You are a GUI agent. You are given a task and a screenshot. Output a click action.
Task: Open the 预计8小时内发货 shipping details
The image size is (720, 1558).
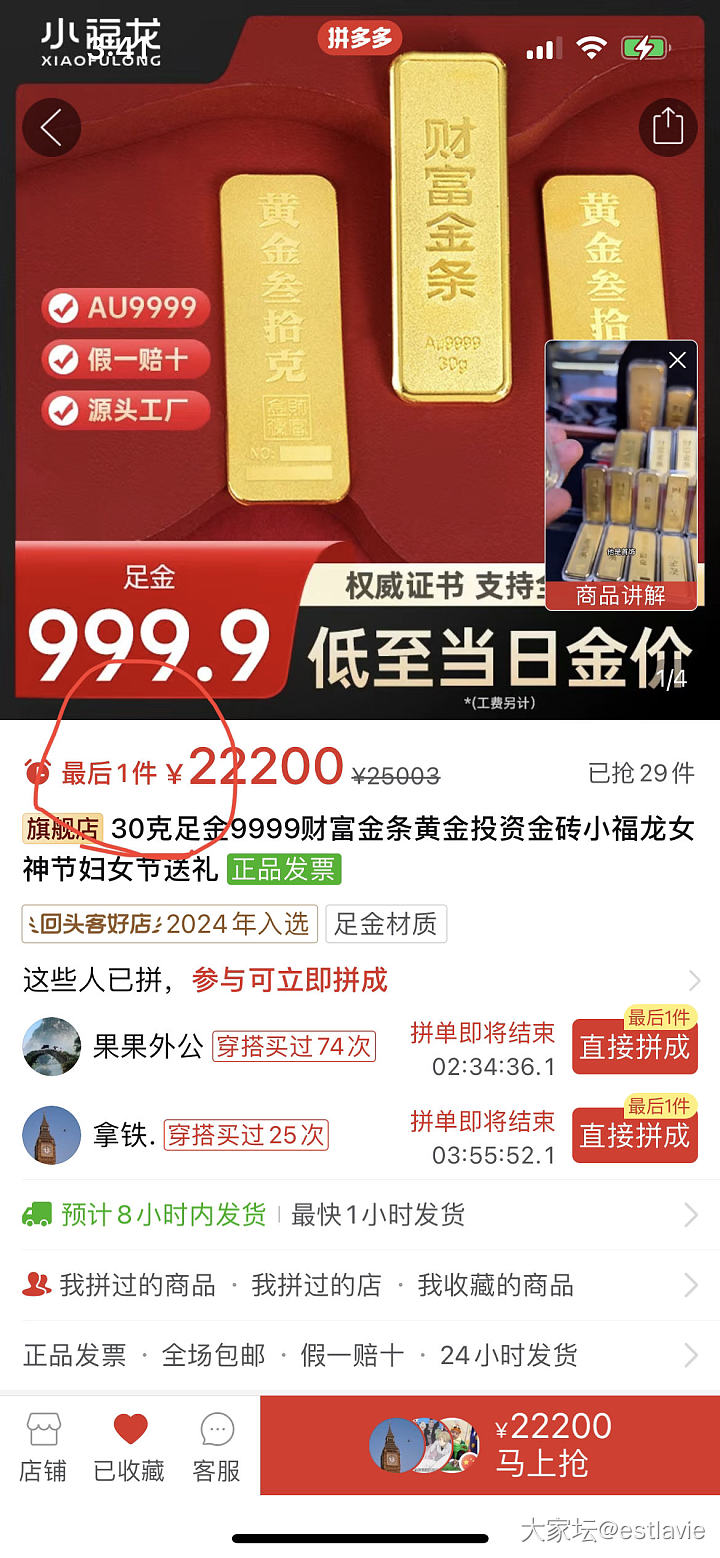pos(360,1215)
